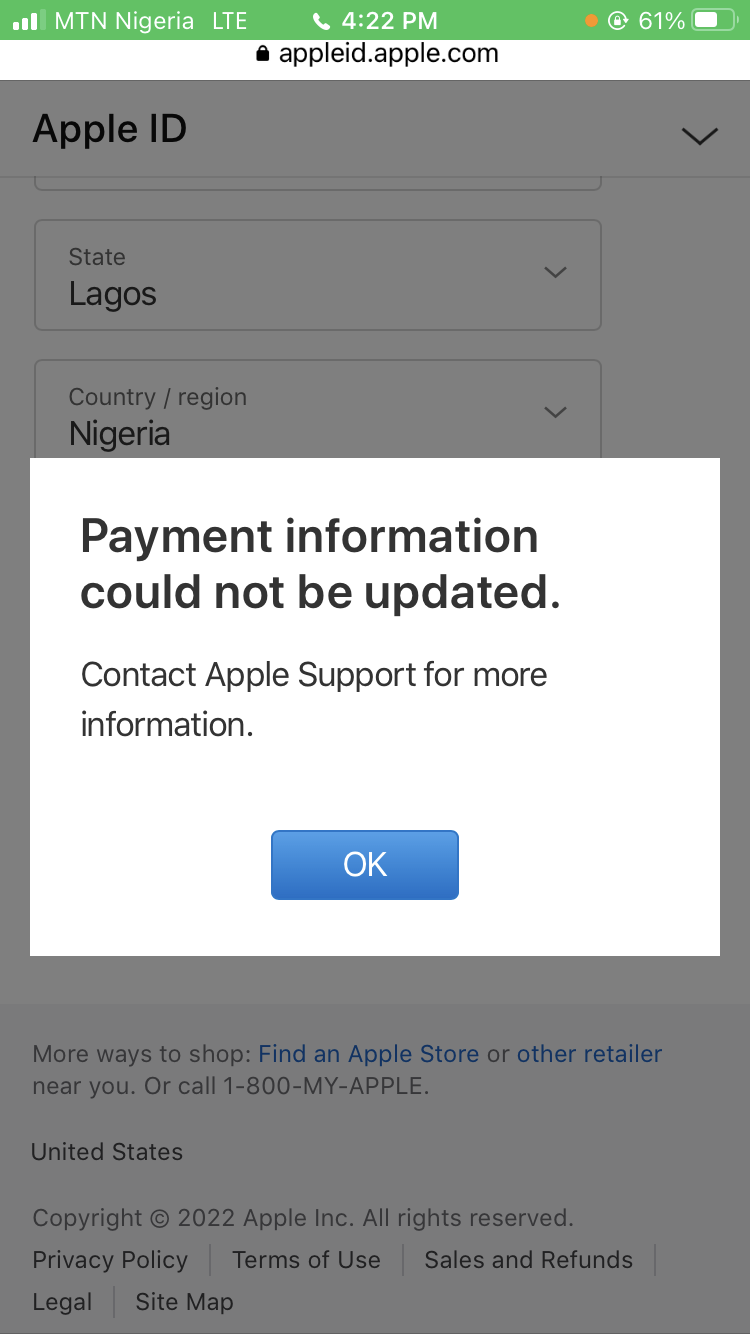View Terms of Use
The width and height of the screenshot is (750, 1334).
tap(306, 1260)
